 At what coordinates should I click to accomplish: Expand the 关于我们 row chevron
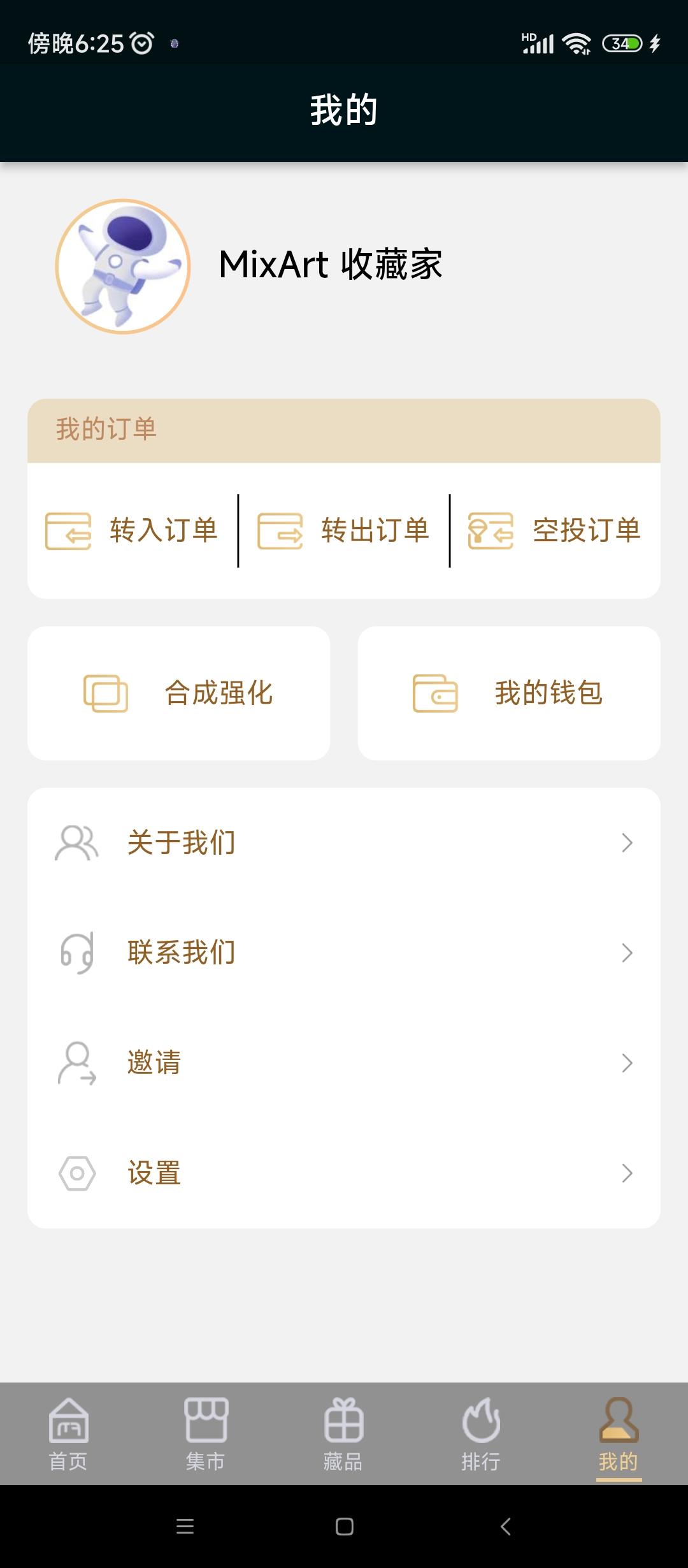click(626, 843)
